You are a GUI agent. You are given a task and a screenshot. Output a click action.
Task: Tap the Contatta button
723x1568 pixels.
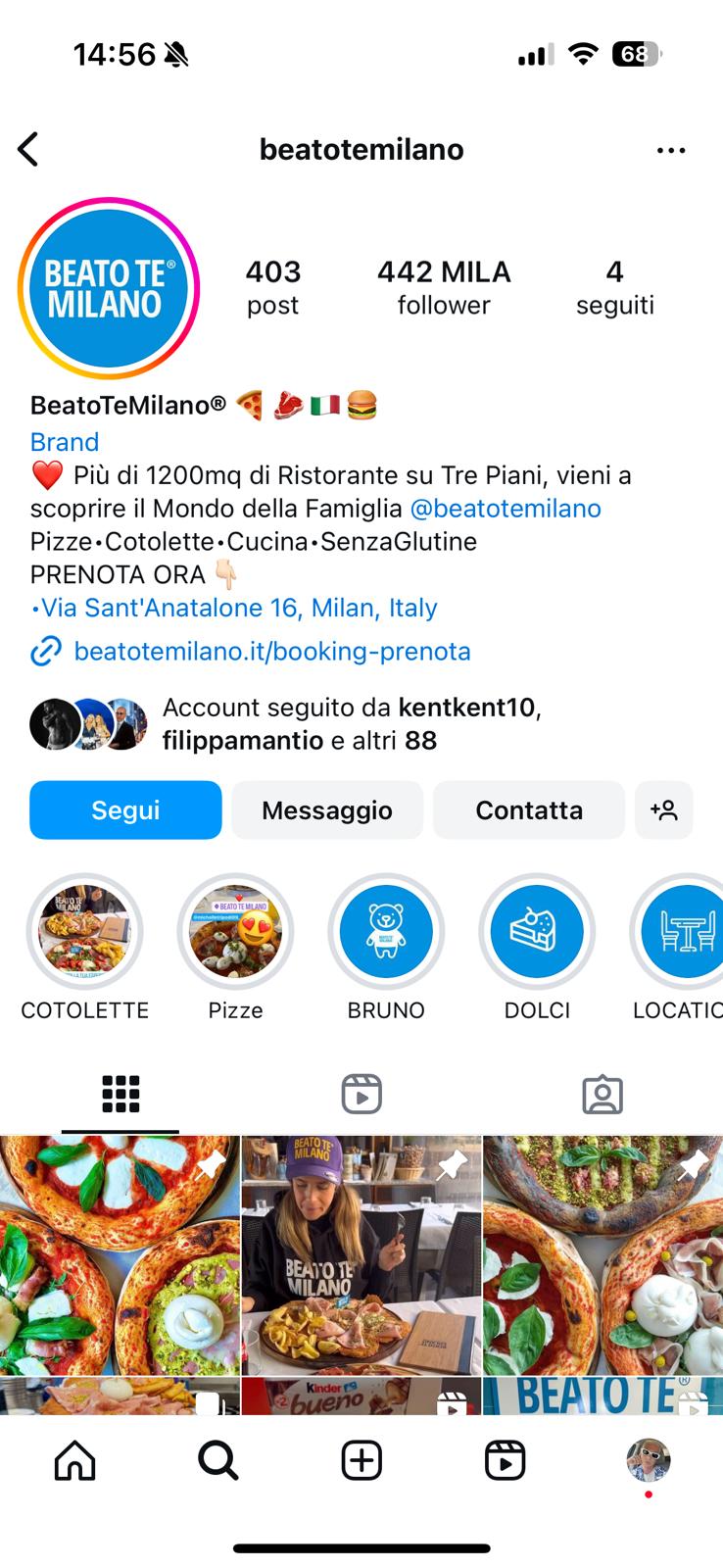(x=528, y=810)
